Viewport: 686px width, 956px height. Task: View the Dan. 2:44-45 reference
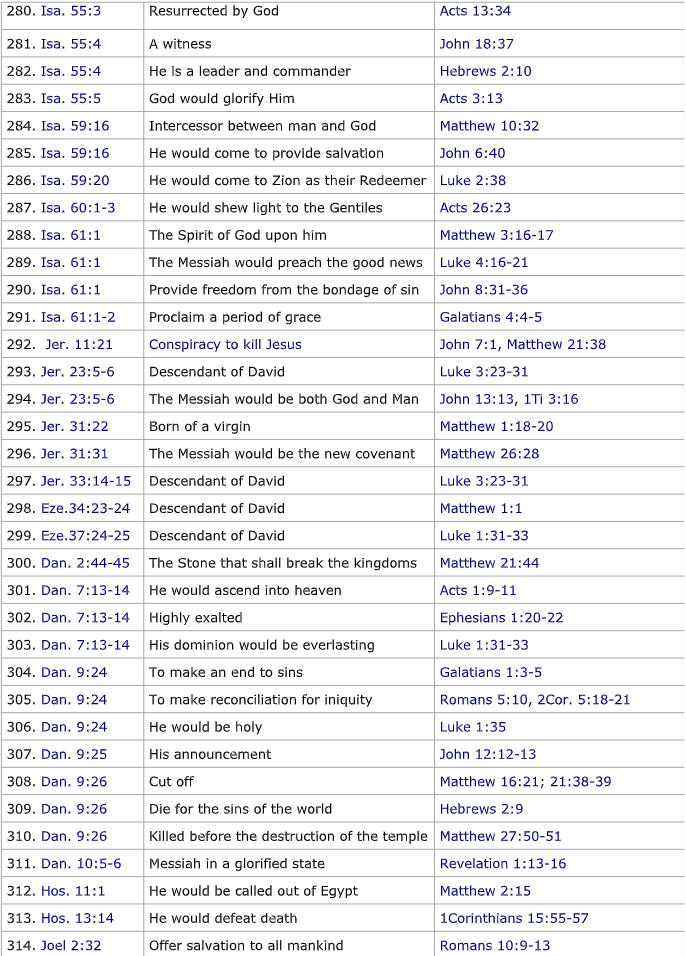85,563
